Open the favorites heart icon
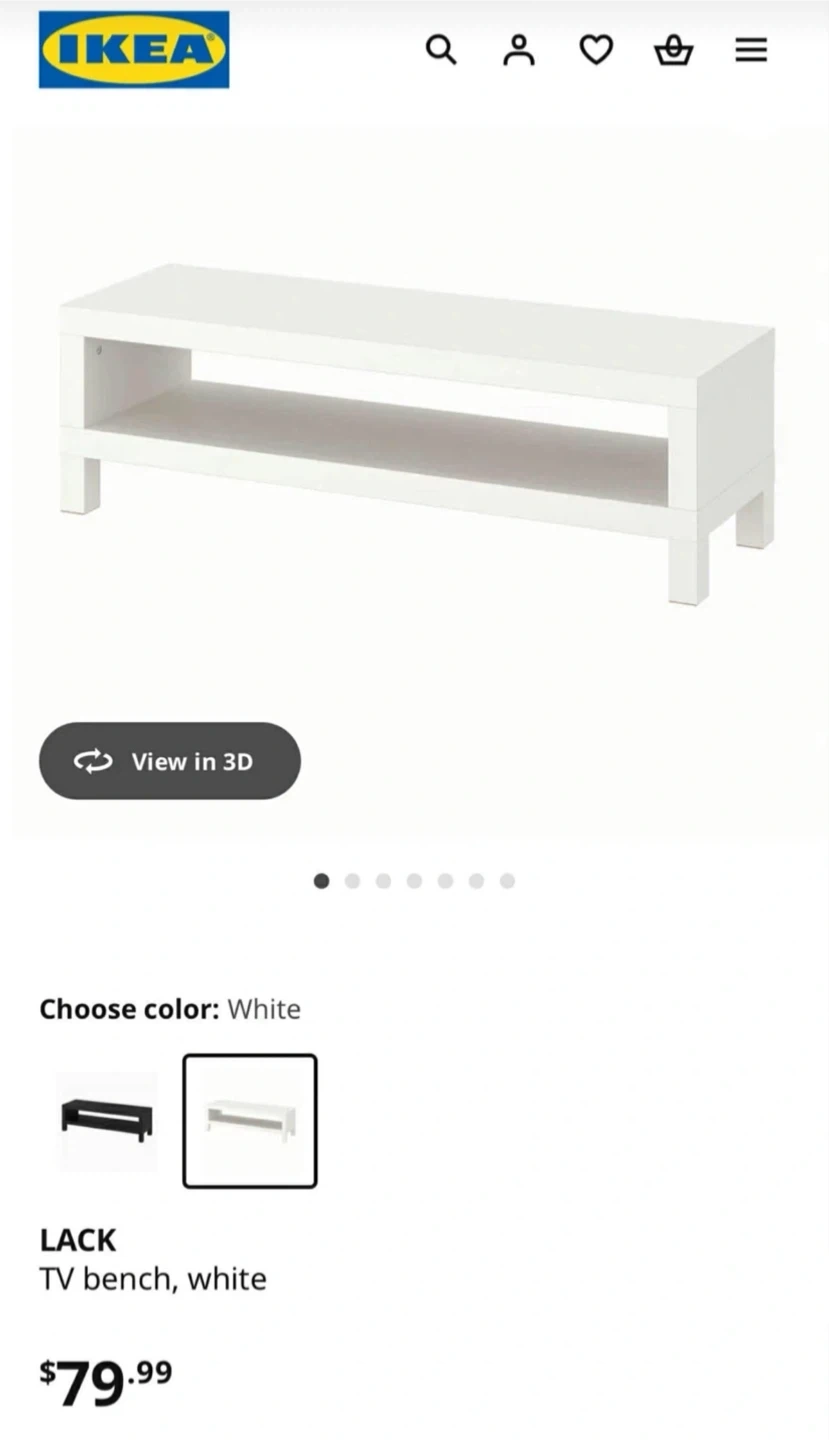This screenshot has height=1440, width=829. pyautogui.click(x=596, y=50)
